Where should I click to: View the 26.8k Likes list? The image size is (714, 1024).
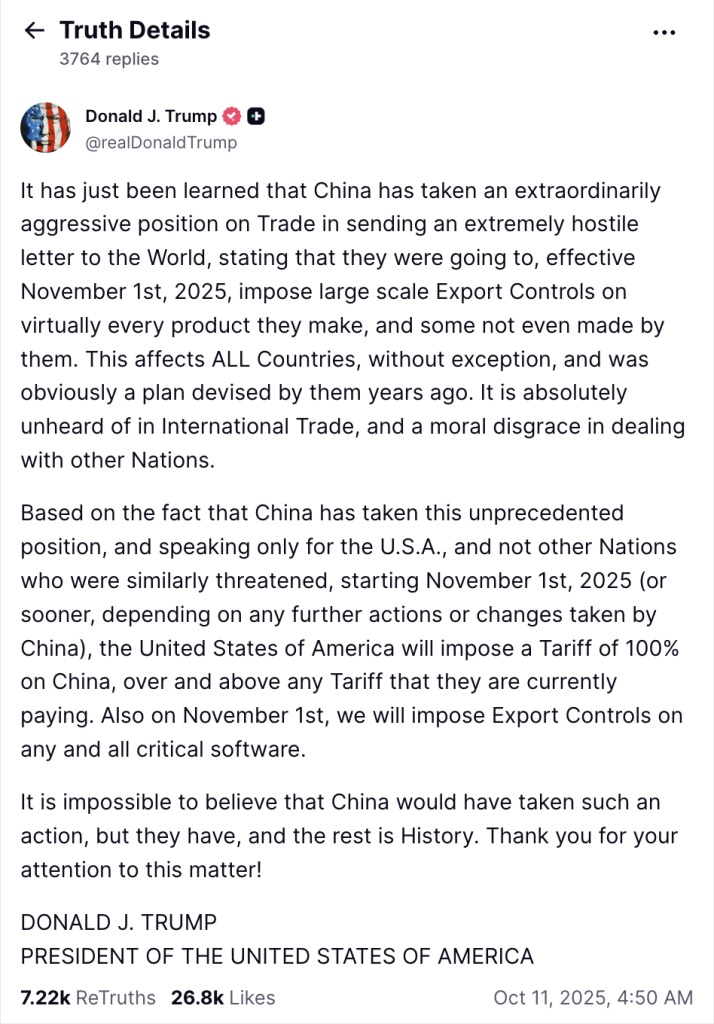pyautogui.click(x=222, y=998)
